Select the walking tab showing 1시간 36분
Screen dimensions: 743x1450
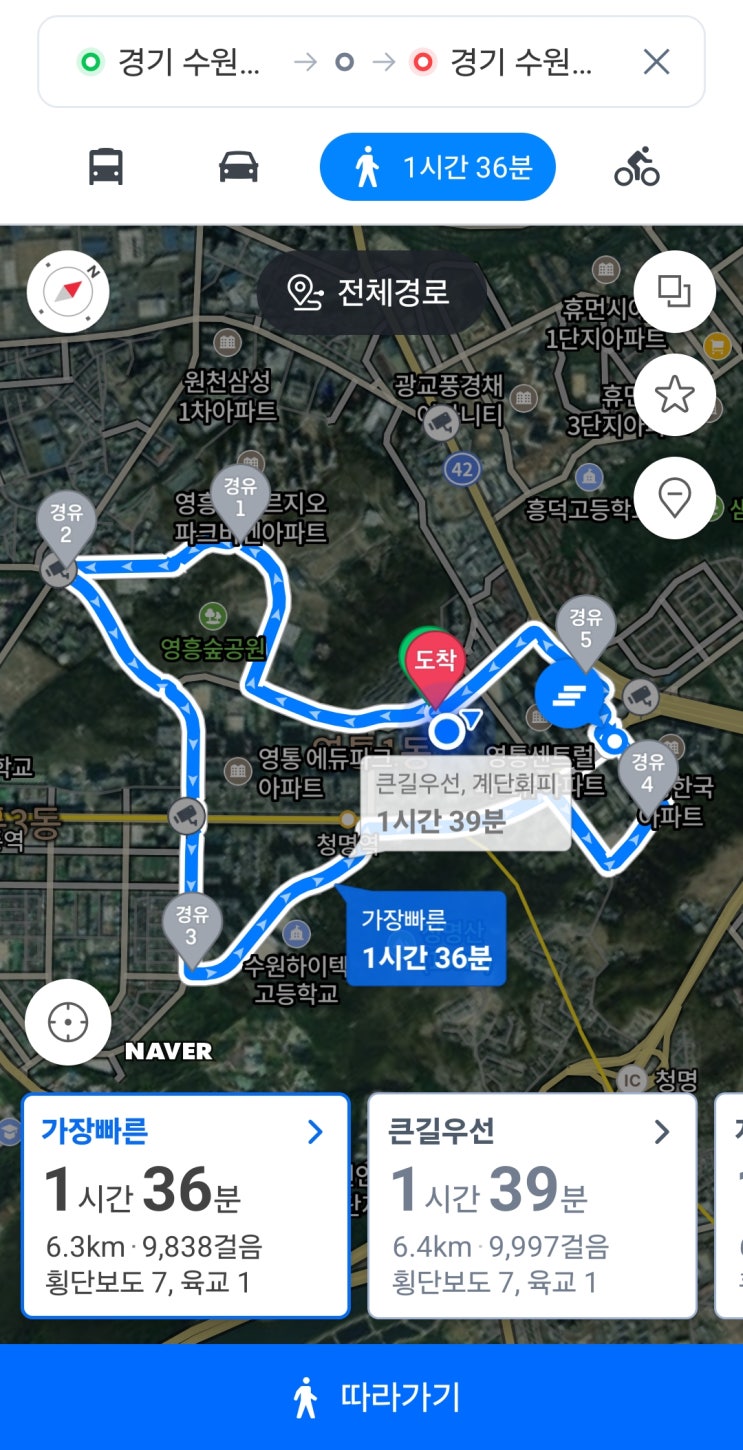click(438, 167)
